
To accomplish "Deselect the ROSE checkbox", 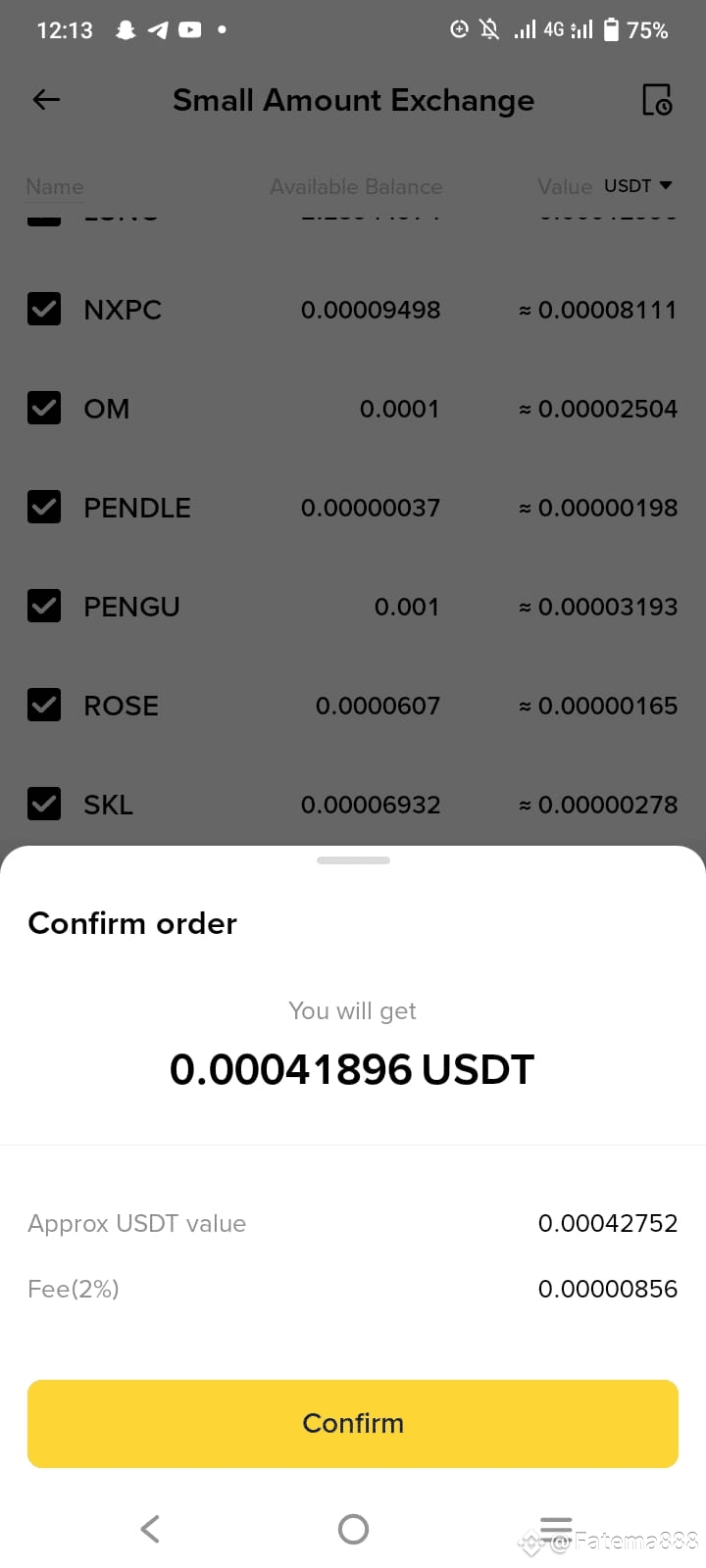I will coord(44,705).
